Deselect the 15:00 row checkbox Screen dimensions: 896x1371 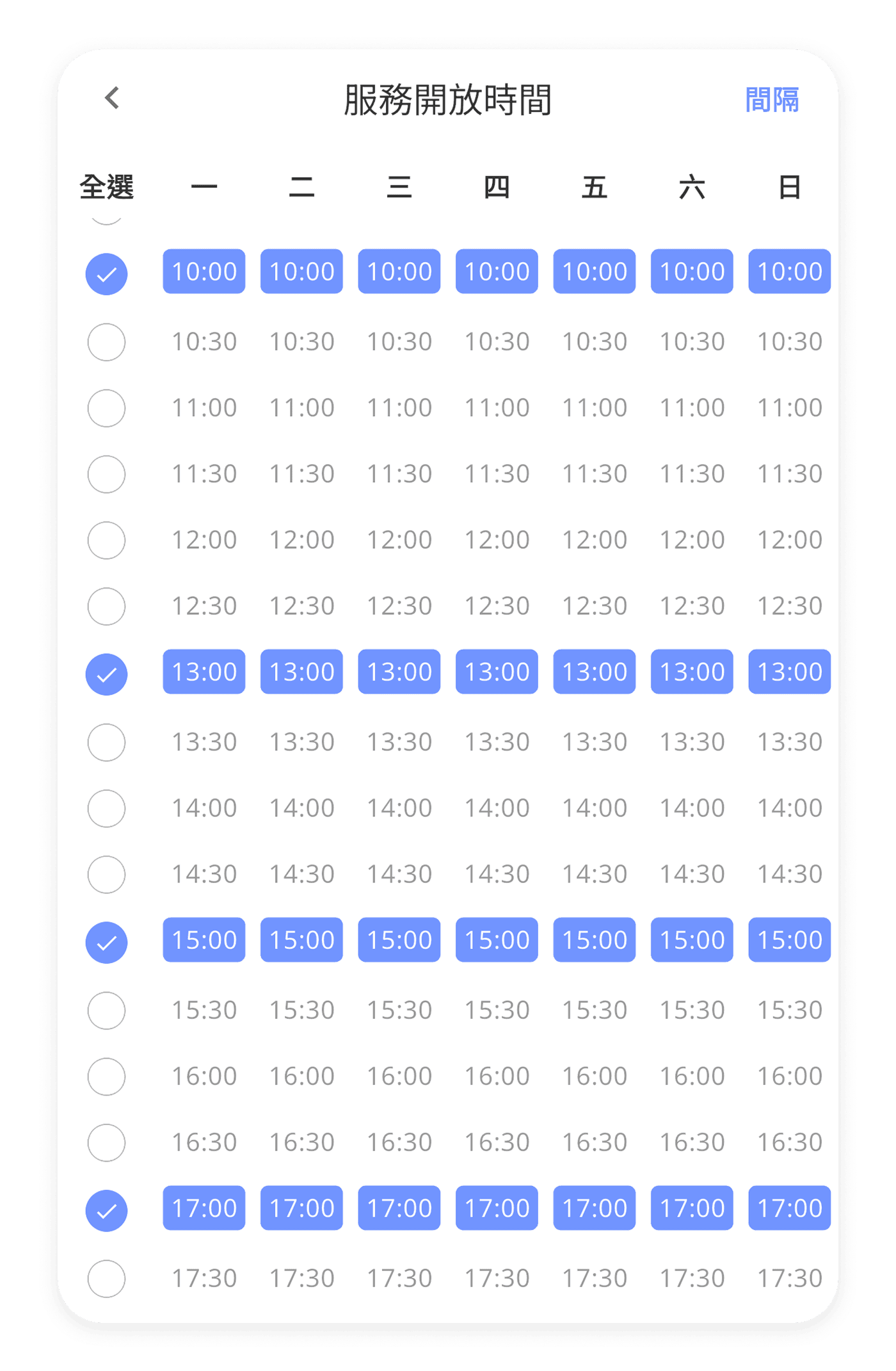(106, 943)
